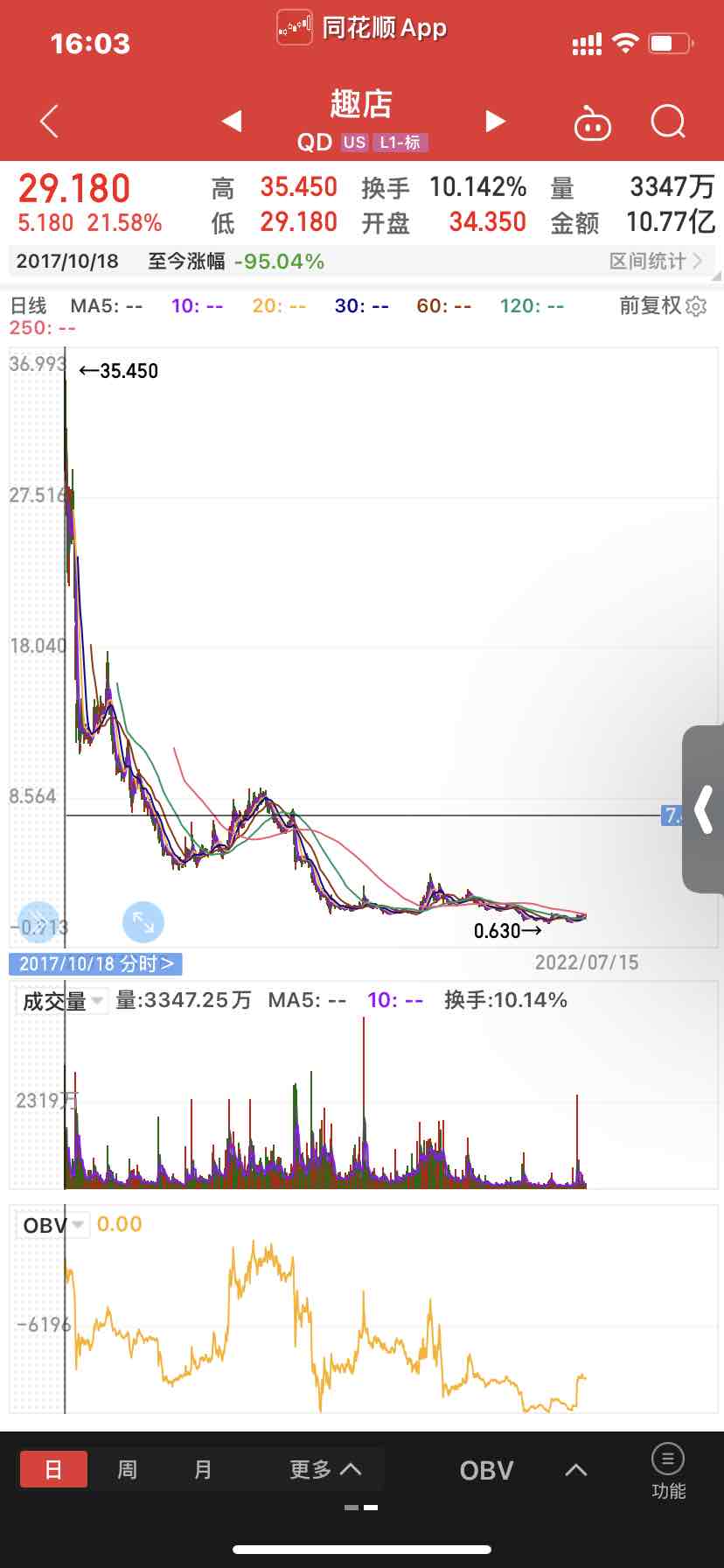The width and height of the screenshot is (724, 1568).
Task: Open 2017/10/18 分时 intraday chart
Action: [x=95, y=963]
